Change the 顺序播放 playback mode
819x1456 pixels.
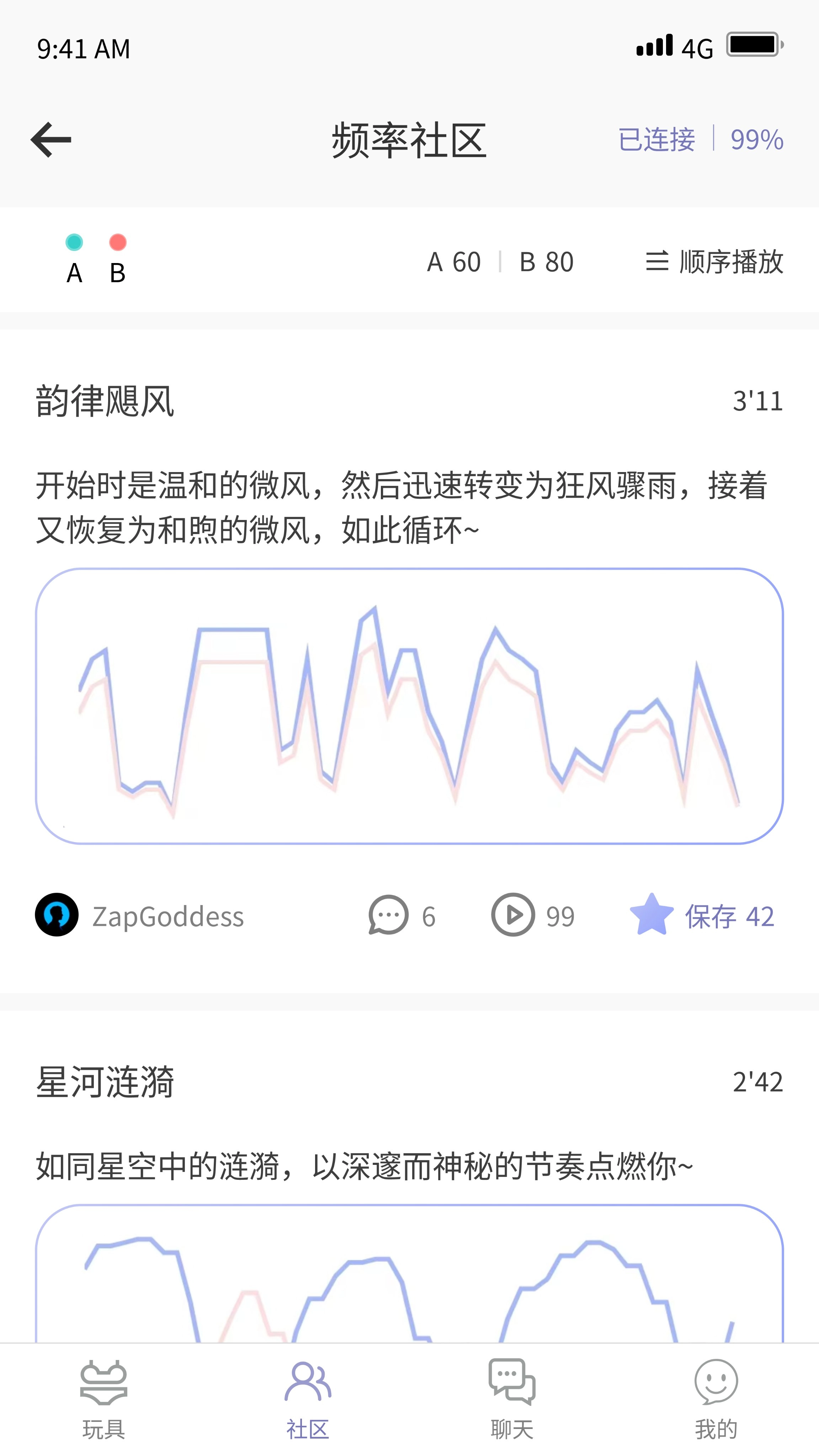click(715, 262)
